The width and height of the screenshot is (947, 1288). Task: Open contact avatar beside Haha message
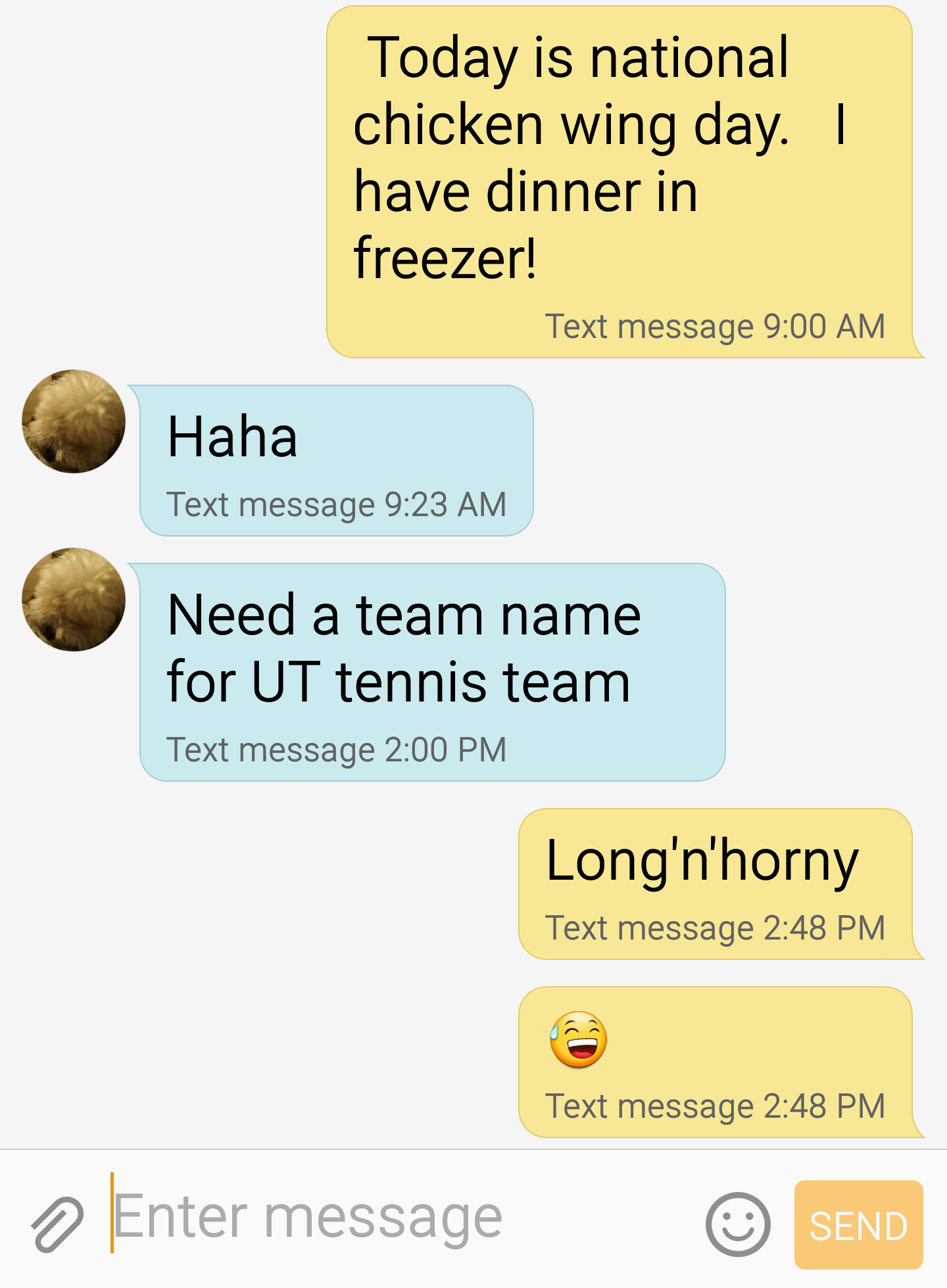[x=74, y=421]
